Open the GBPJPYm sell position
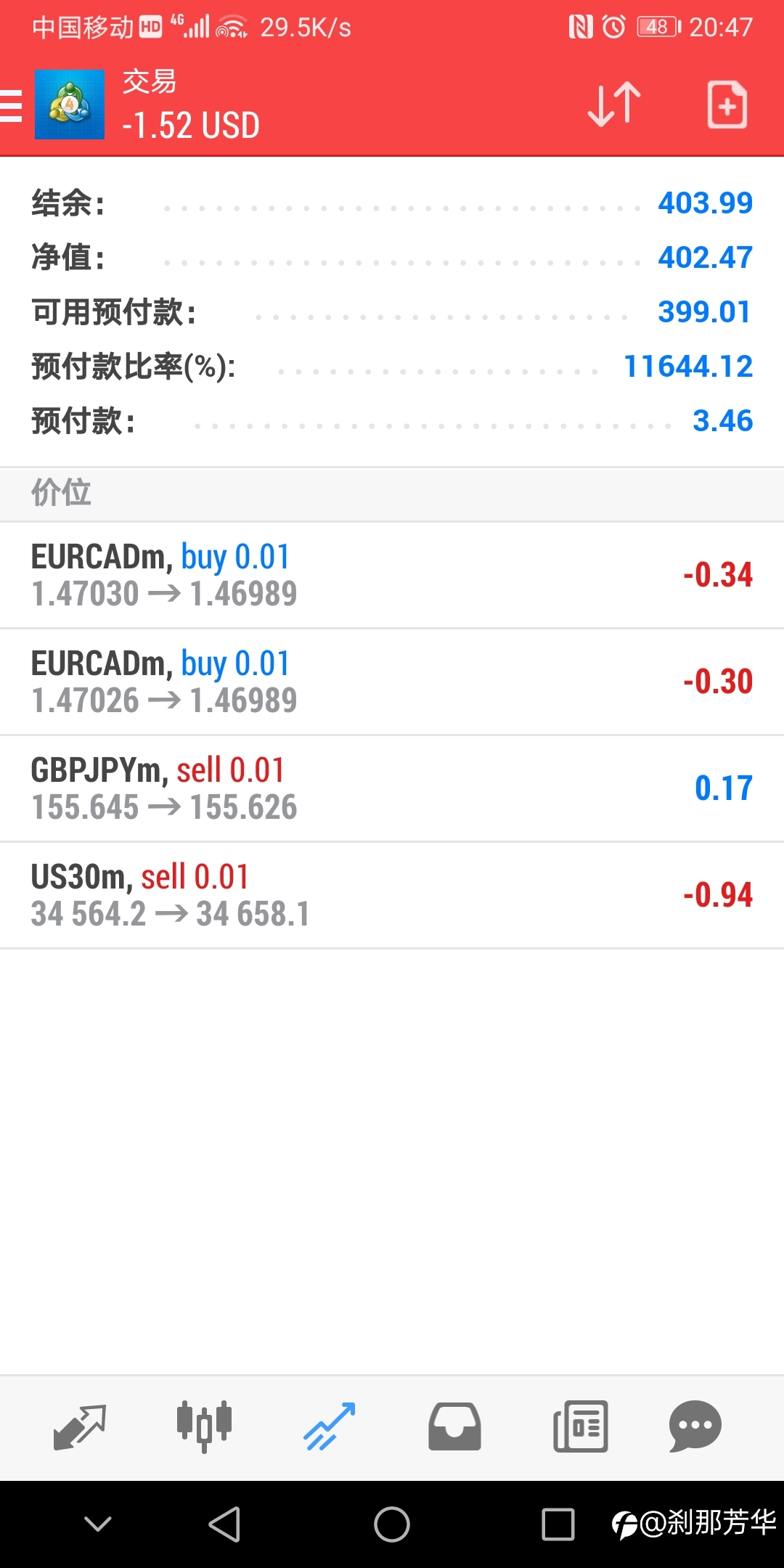Viewport: 784px width, 1568px height. 392,788
